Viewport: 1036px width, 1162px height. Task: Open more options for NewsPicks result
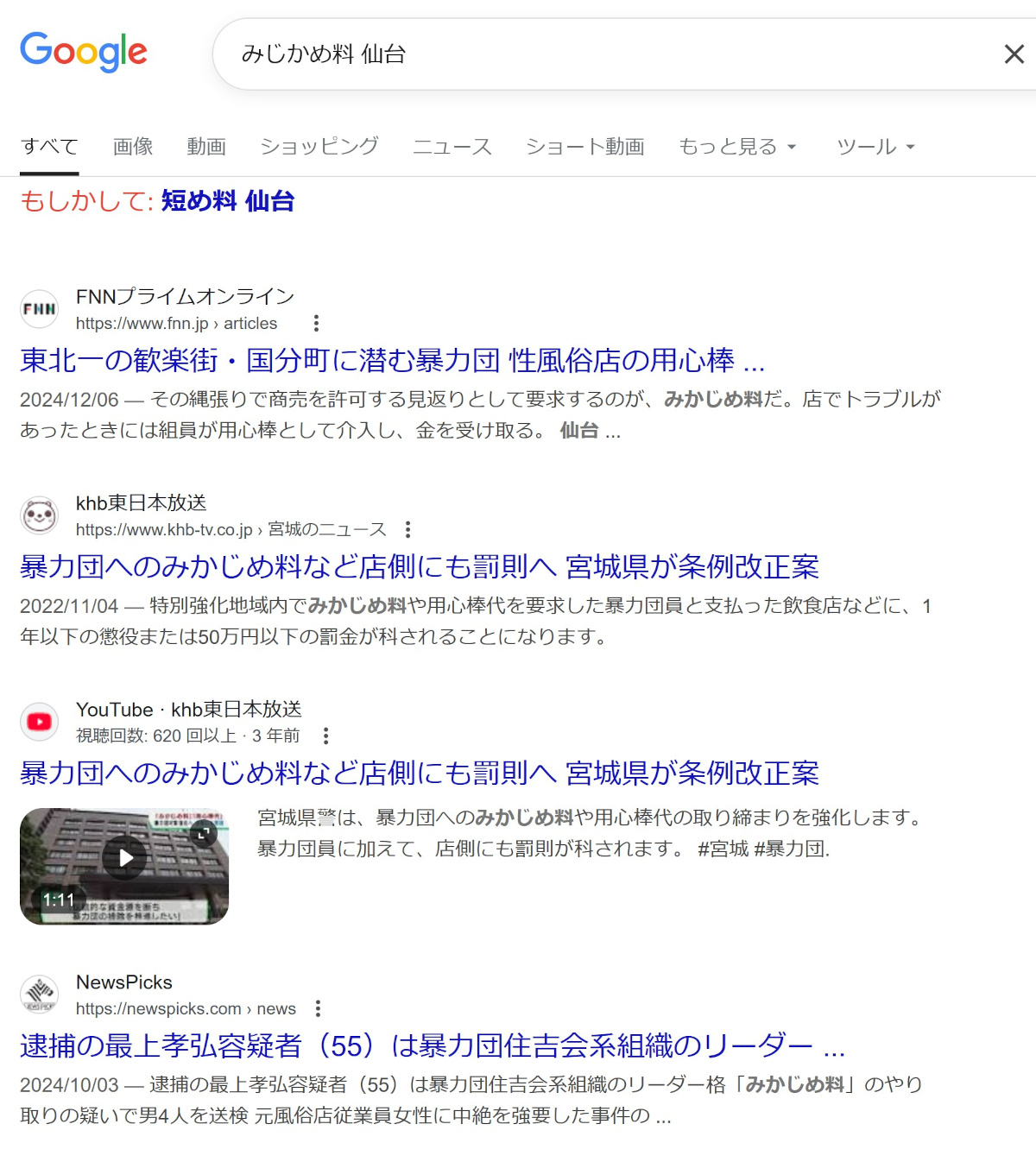318,1008
